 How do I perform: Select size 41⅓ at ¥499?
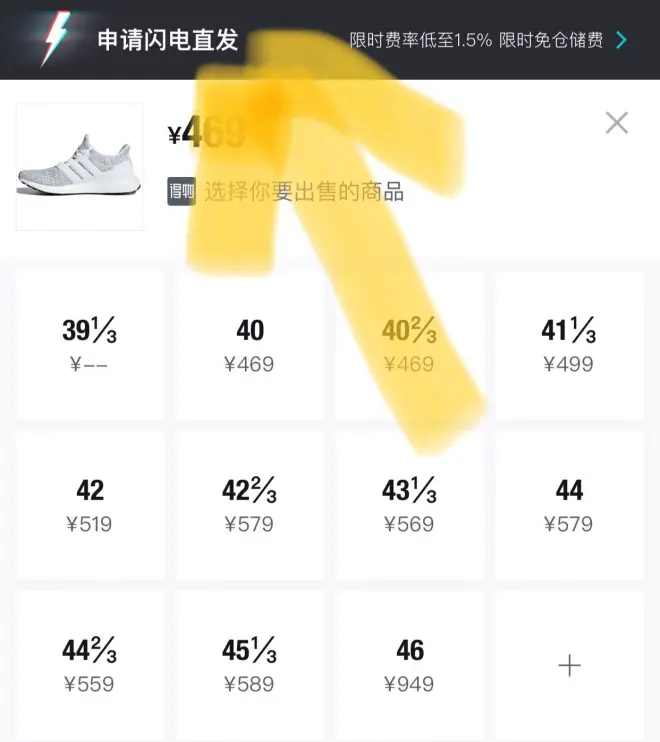569,345
